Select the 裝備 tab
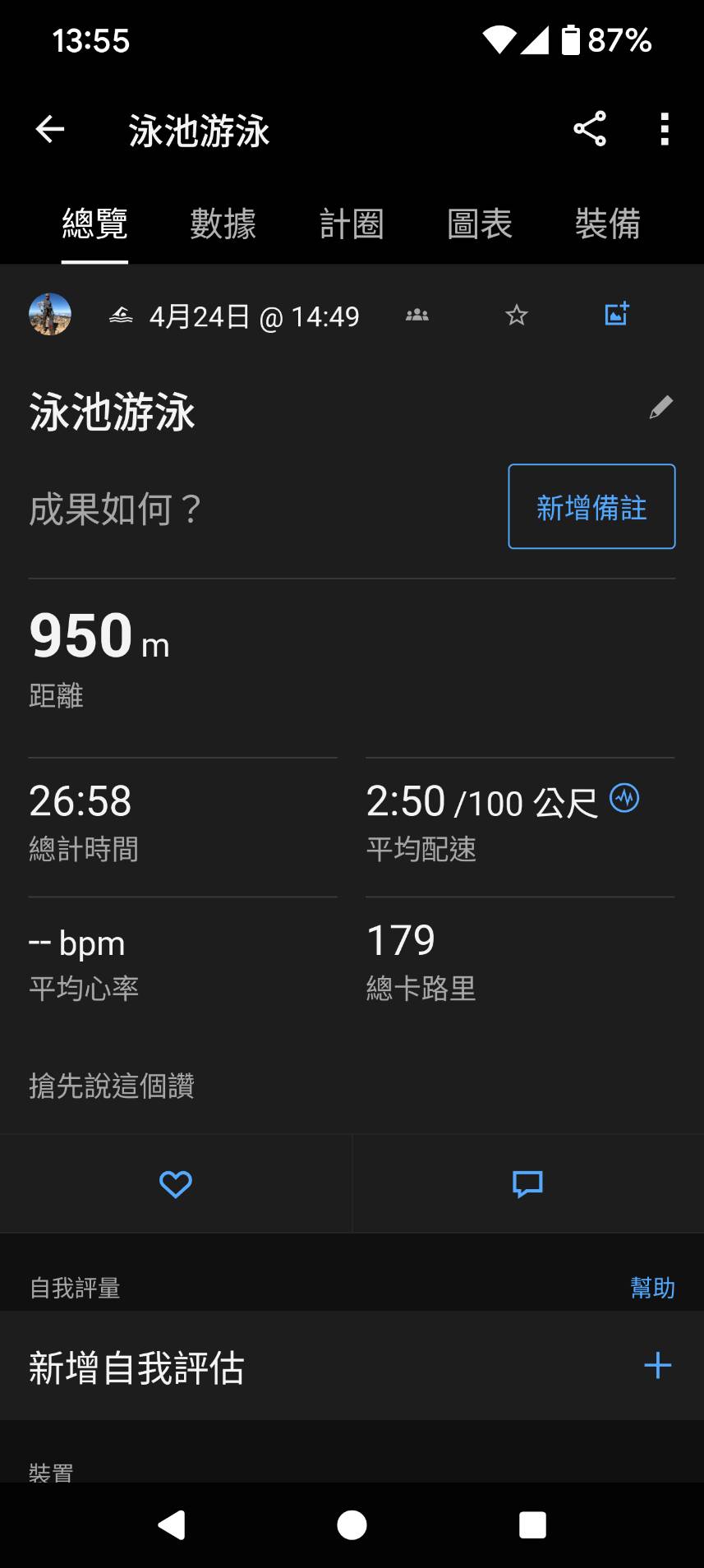 608,224
